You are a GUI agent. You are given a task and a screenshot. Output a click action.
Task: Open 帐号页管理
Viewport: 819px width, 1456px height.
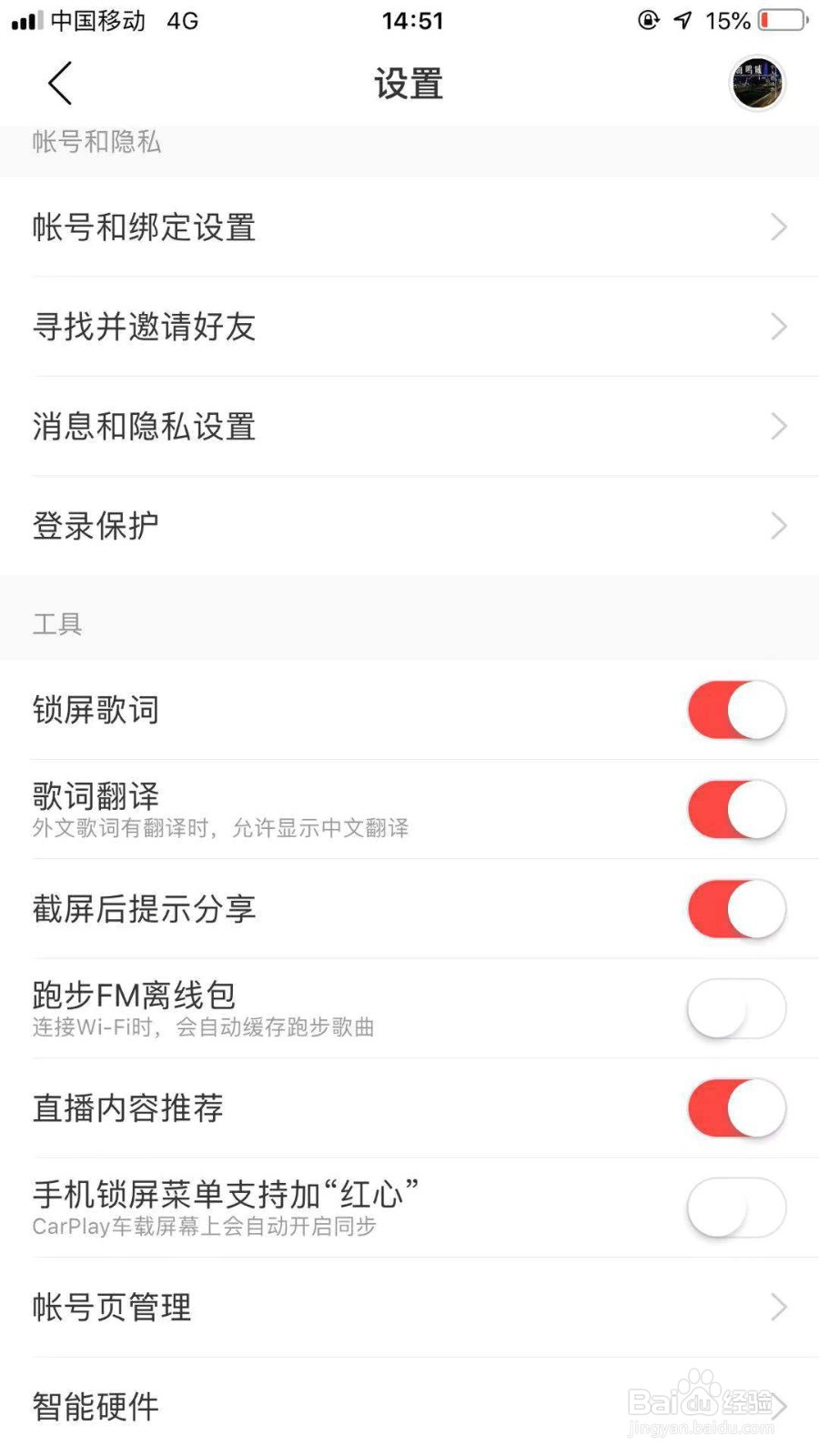point(409,1308)
